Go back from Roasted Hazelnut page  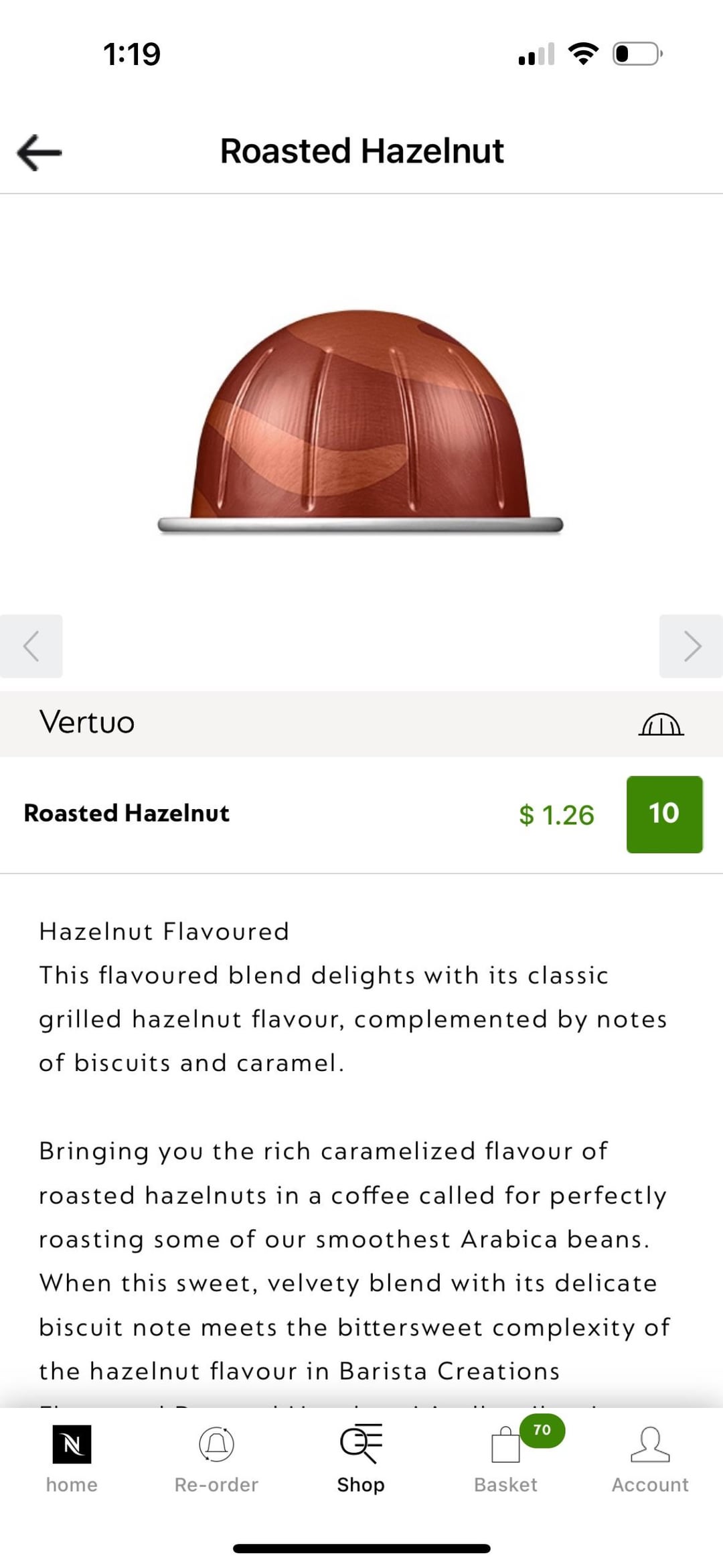tap(39, 152)
